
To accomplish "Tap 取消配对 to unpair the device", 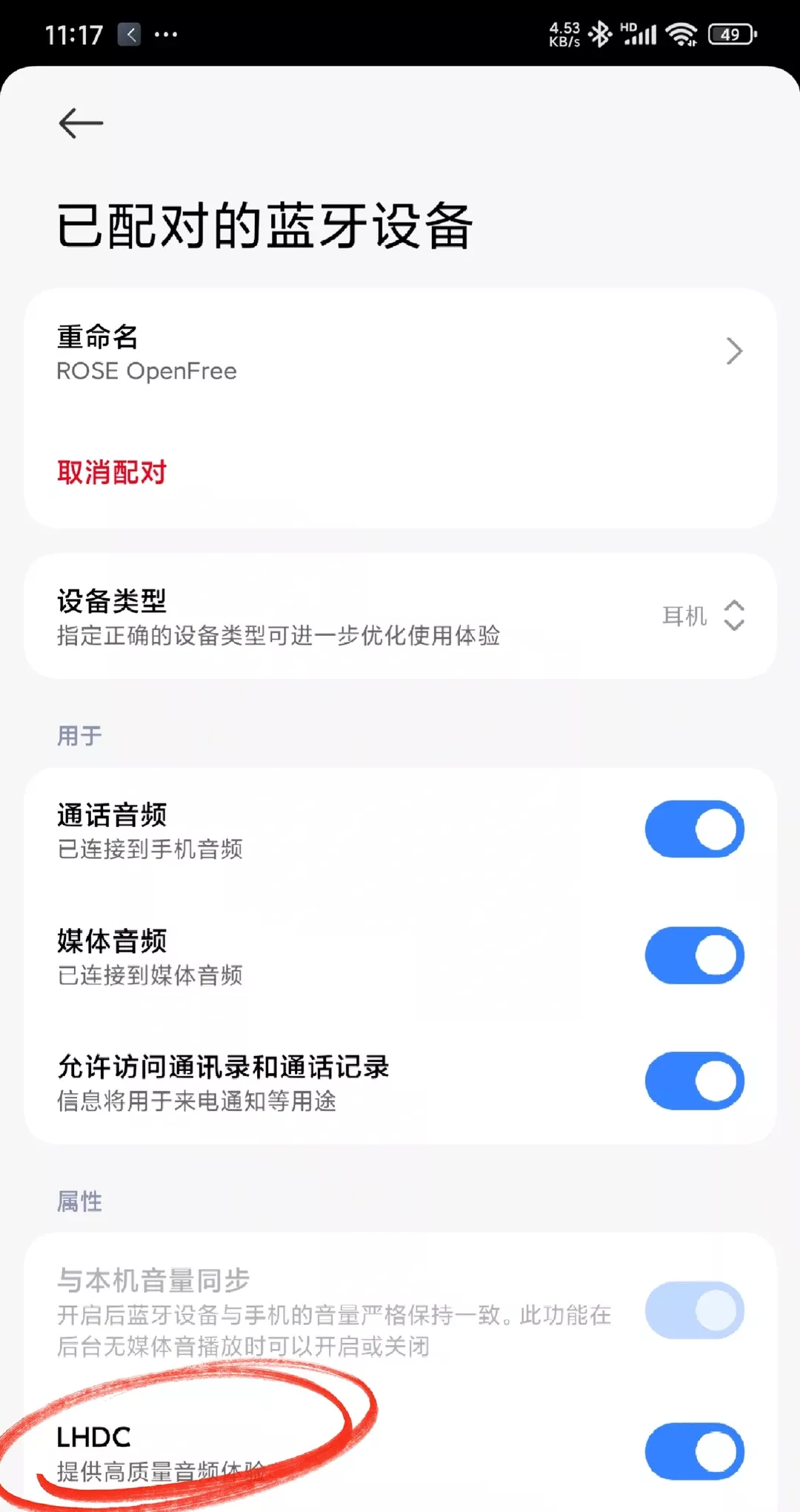I will pos(112,472).
